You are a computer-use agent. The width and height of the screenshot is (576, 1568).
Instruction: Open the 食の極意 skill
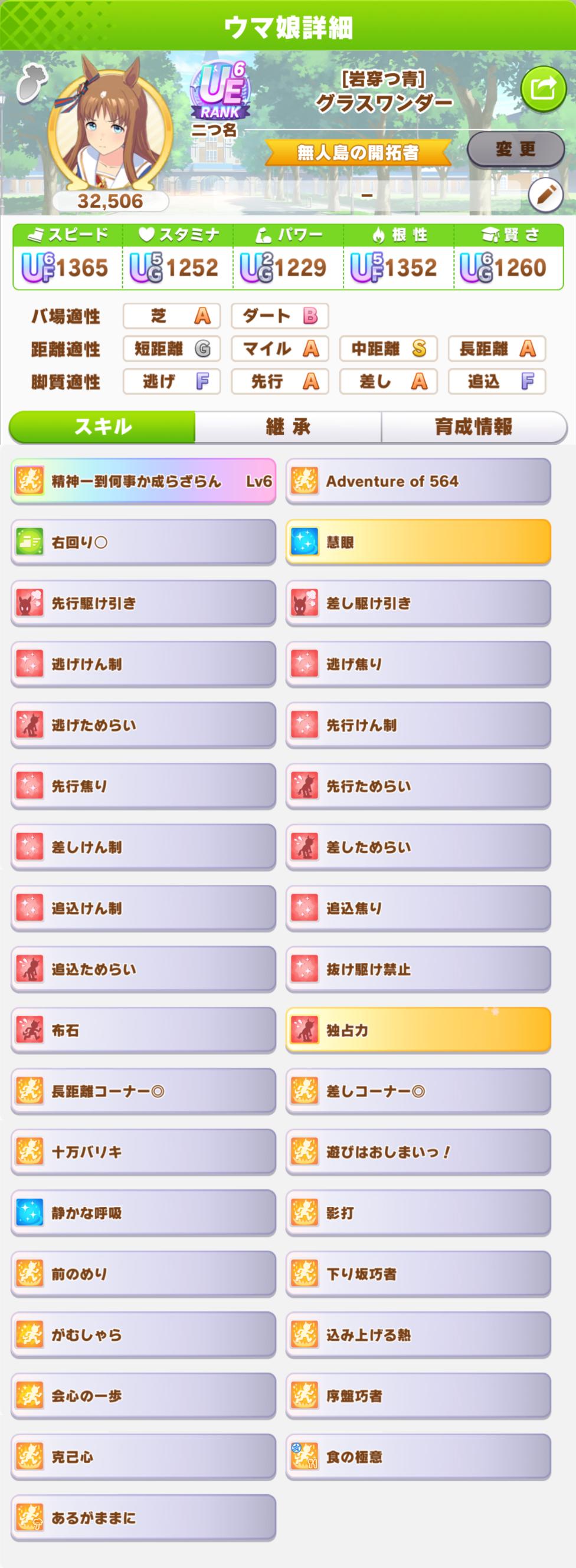coord(418,1457)
